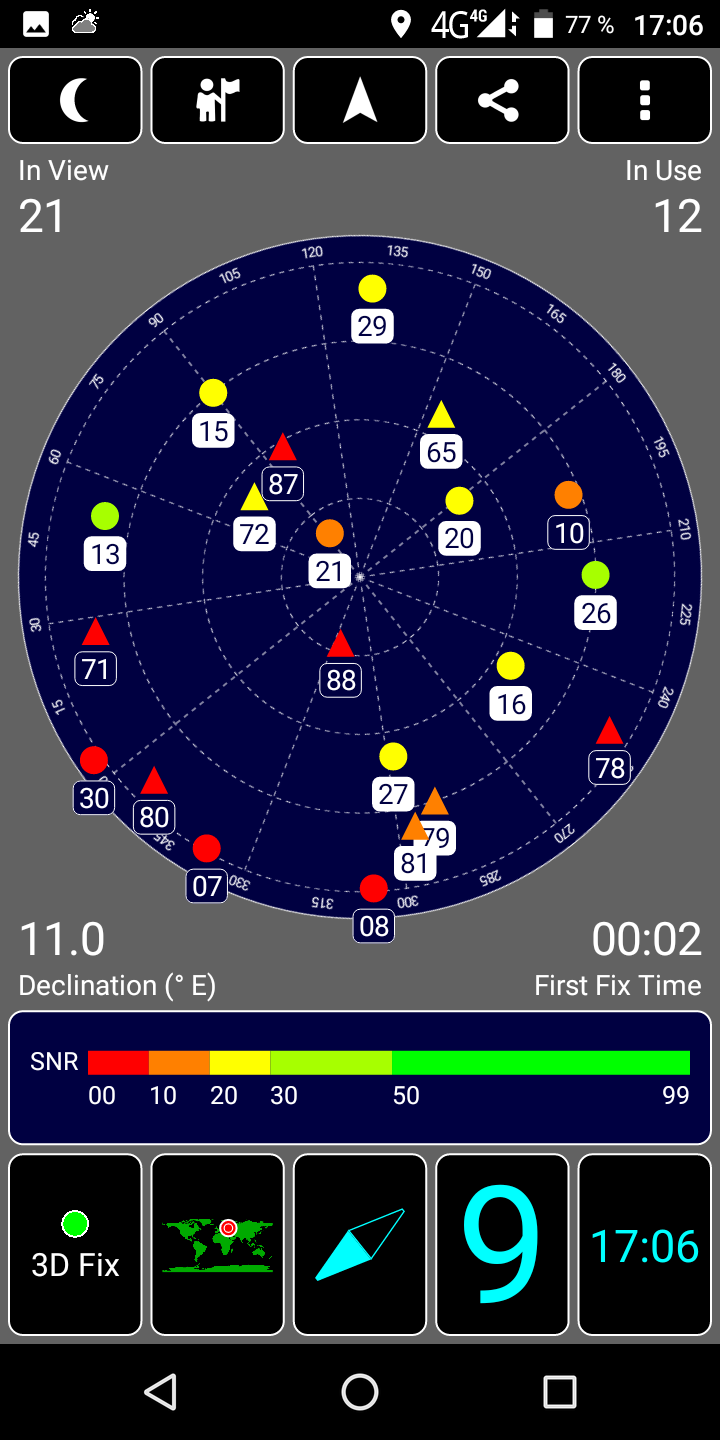This screenshot has width=720, height=1440.
Task: Open the three-dot overflow menu
Action: (x=645, y=100)
